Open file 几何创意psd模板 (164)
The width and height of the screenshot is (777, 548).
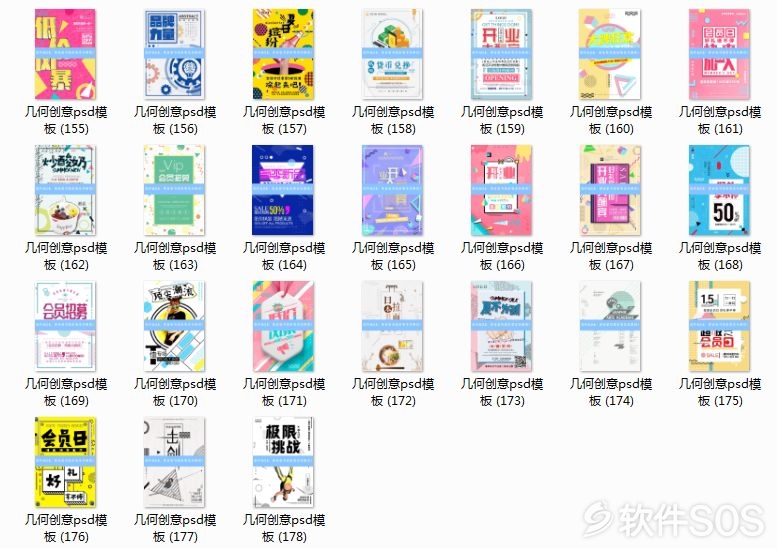pos(283,191)
